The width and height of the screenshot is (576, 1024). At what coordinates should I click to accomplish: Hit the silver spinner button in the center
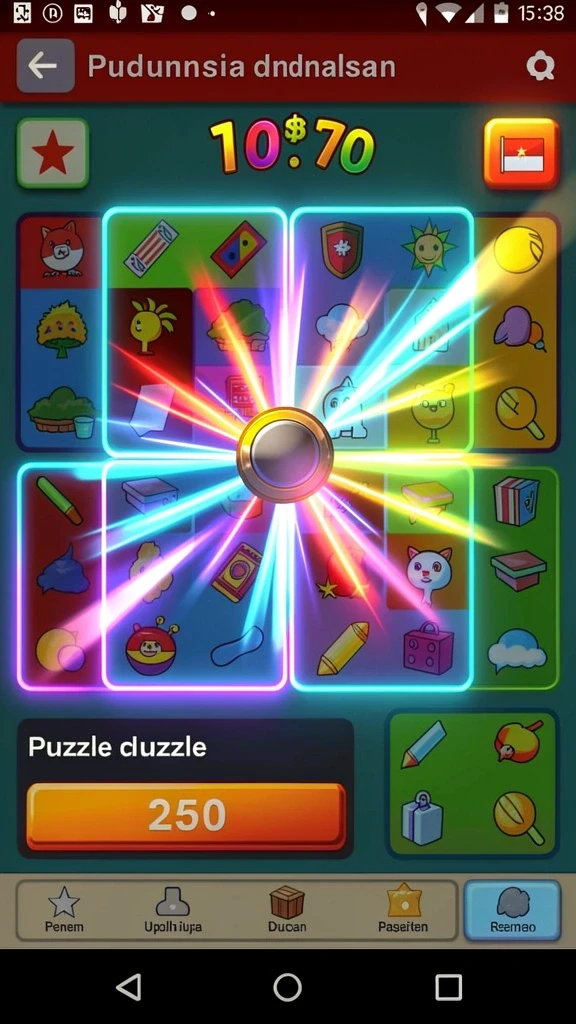[x=285, y=454]
